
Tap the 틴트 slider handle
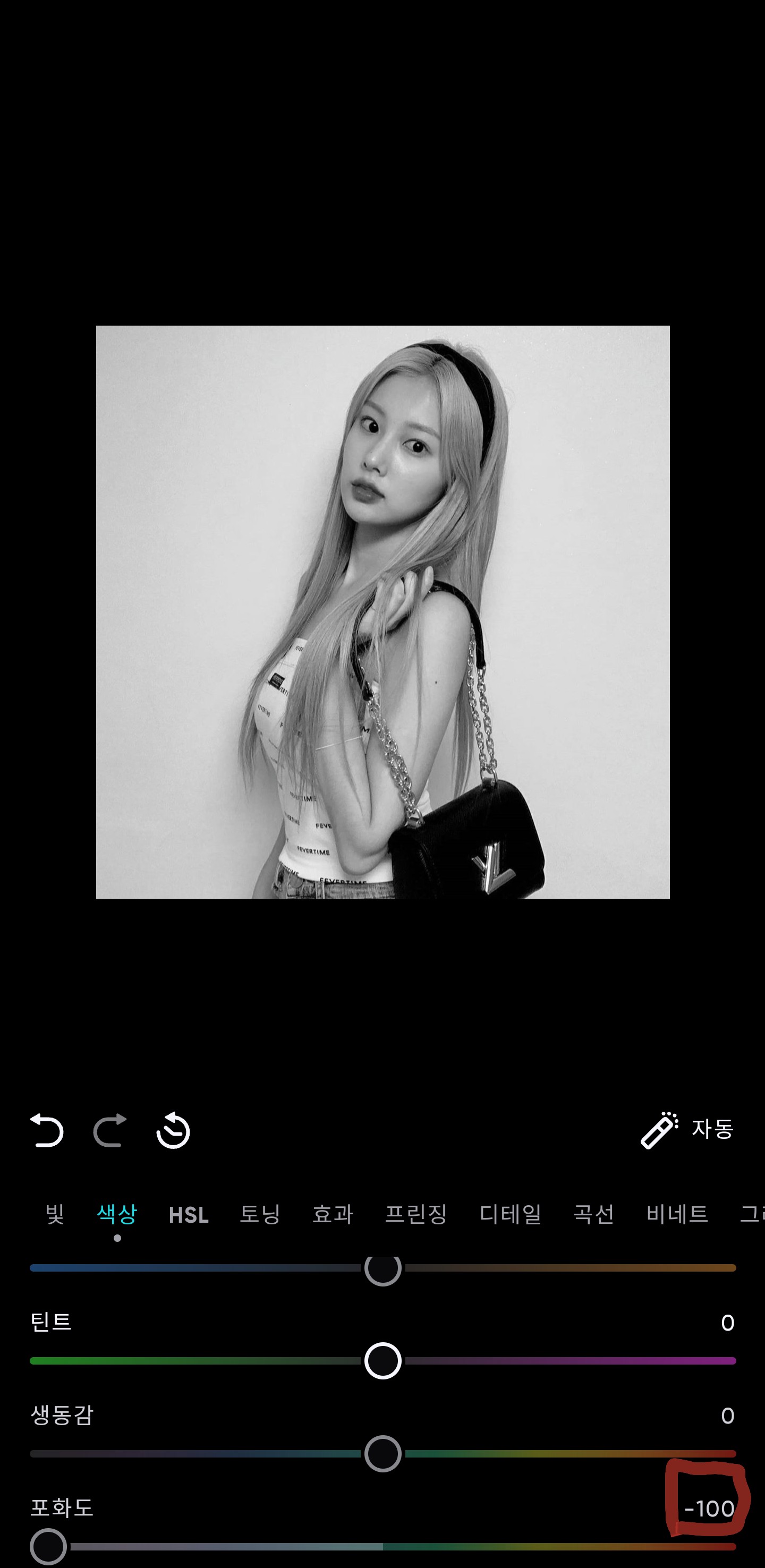click(383, 1360)
